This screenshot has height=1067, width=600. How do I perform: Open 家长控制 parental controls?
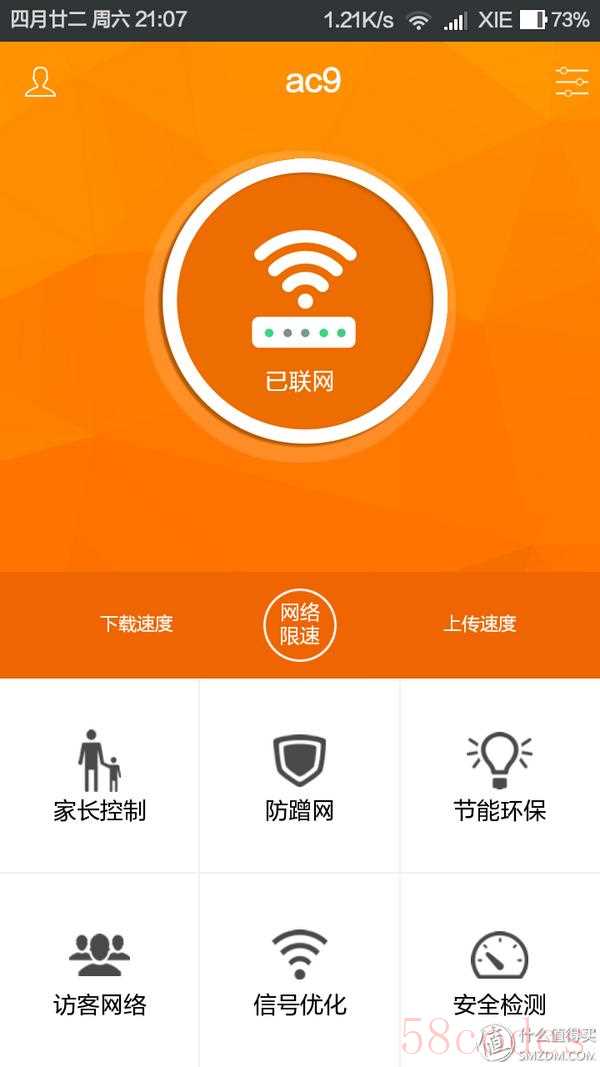(x=99, y=776)
